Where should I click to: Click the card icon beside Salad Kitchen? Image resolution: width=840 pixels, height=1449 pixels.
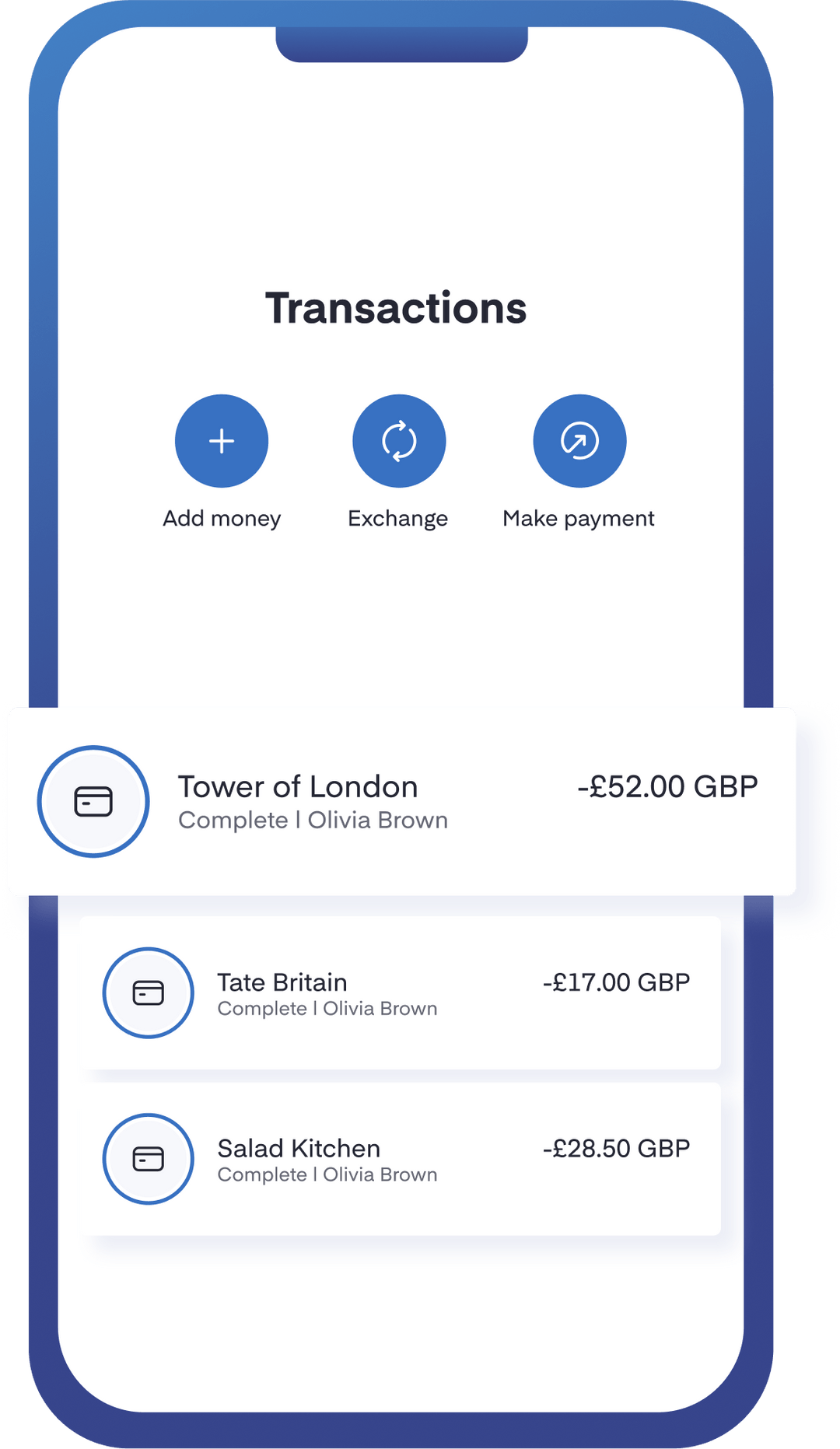[x=148, y=1159]
